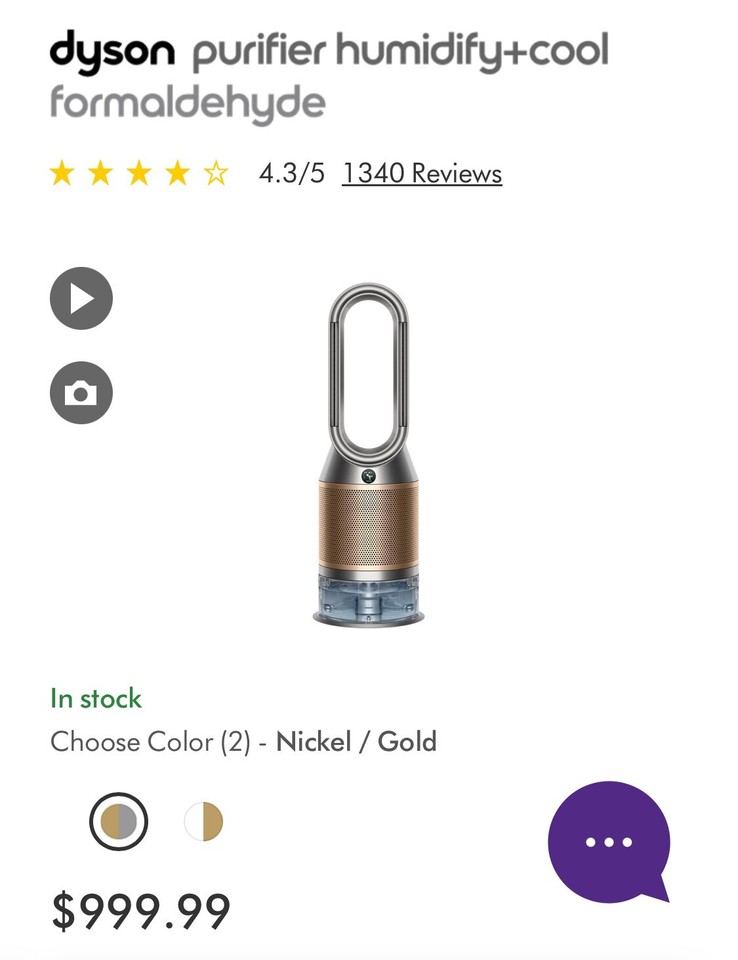Select the White / Gold color option
Viewport: 738px width, 960px height.
(x=205, y=820)
